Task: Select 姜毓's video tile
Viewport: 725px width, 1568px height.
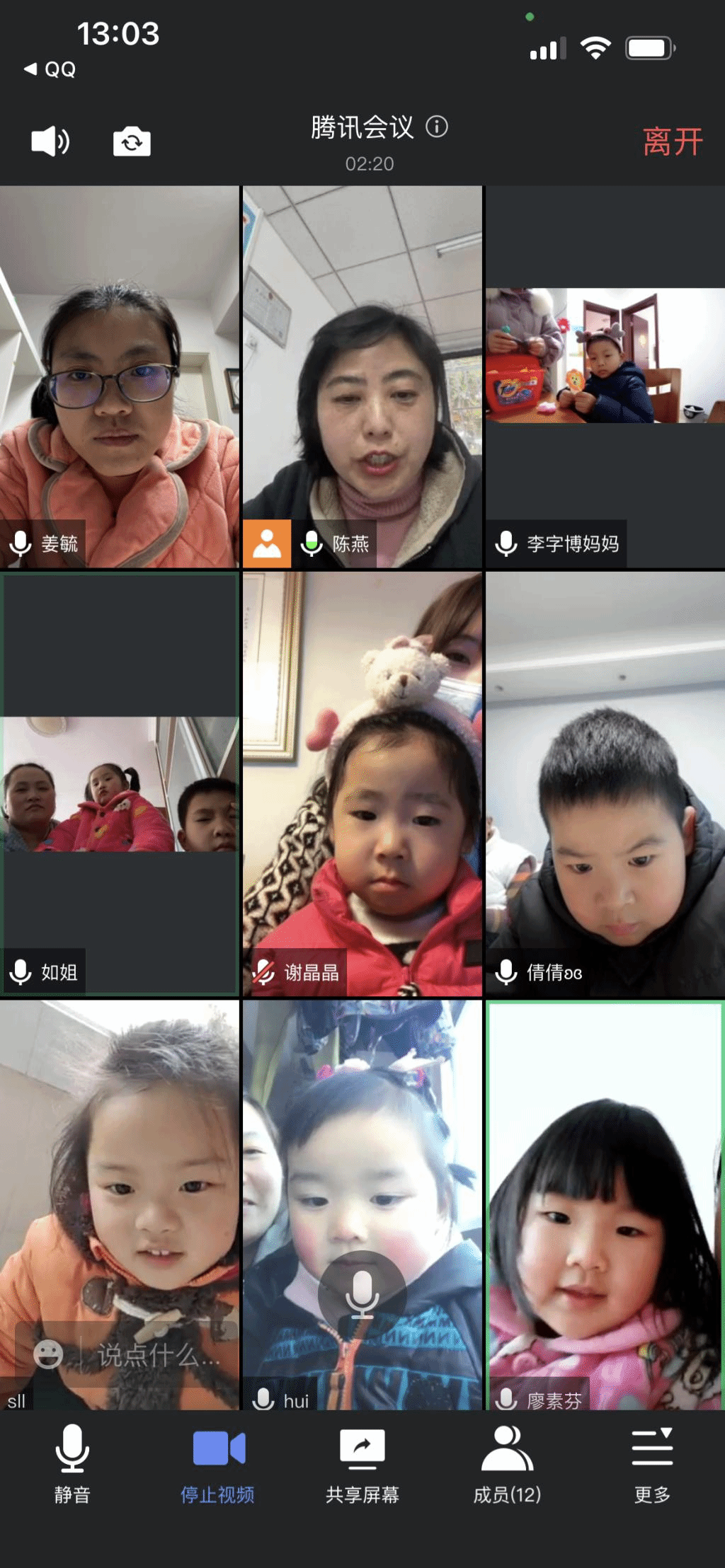Action: [x=120, y=376]
